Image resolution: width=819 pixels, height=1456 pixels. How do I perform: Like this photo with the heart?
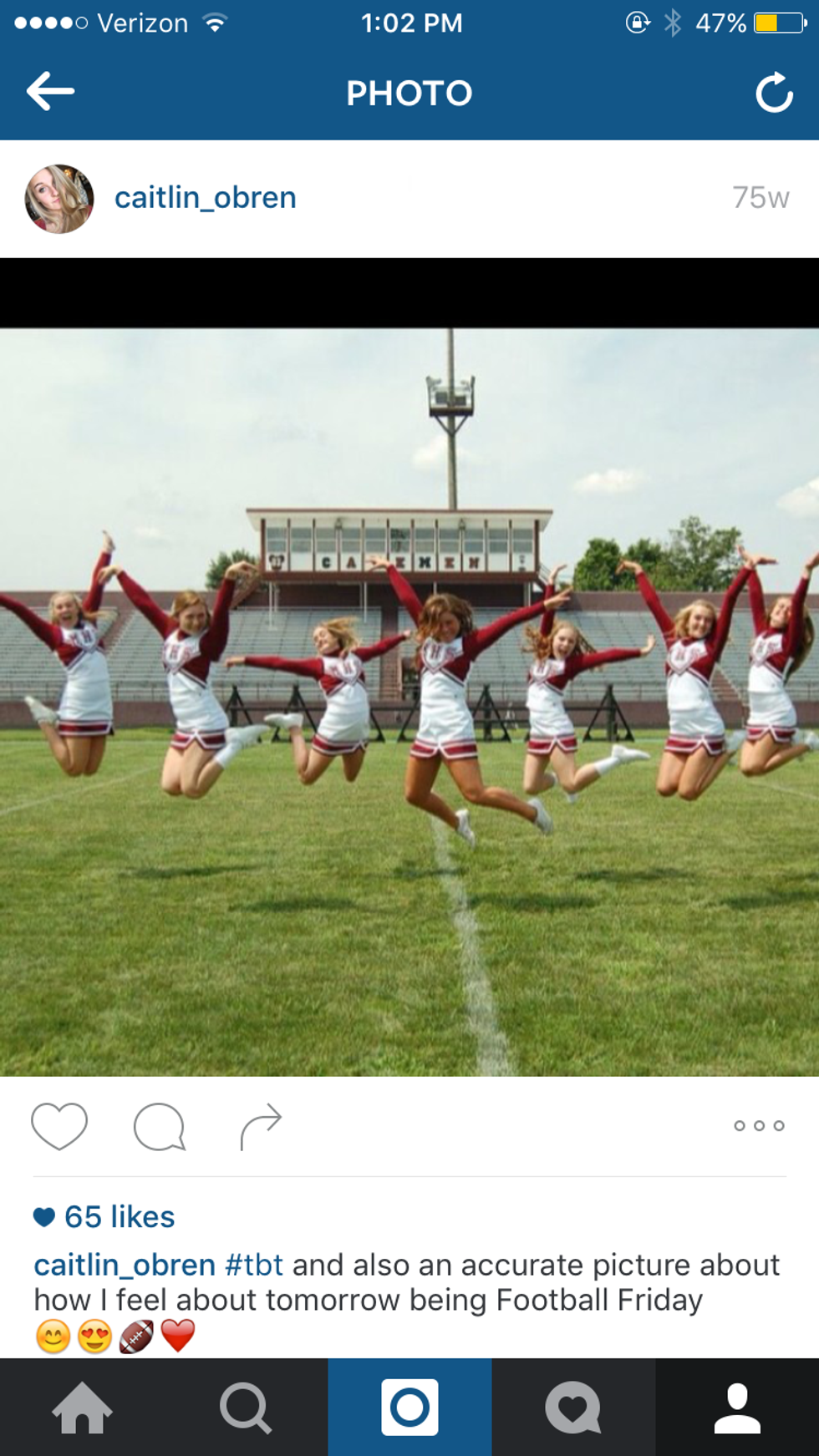(x=59, y=1125)
